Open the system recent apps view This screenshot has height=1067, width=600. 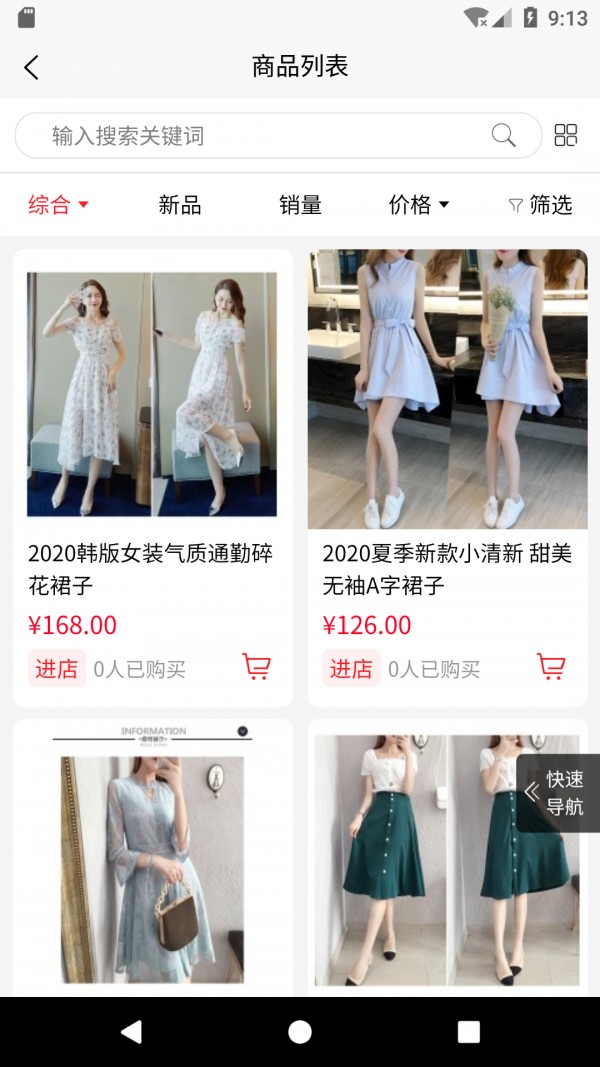(x=468, y=1032)
